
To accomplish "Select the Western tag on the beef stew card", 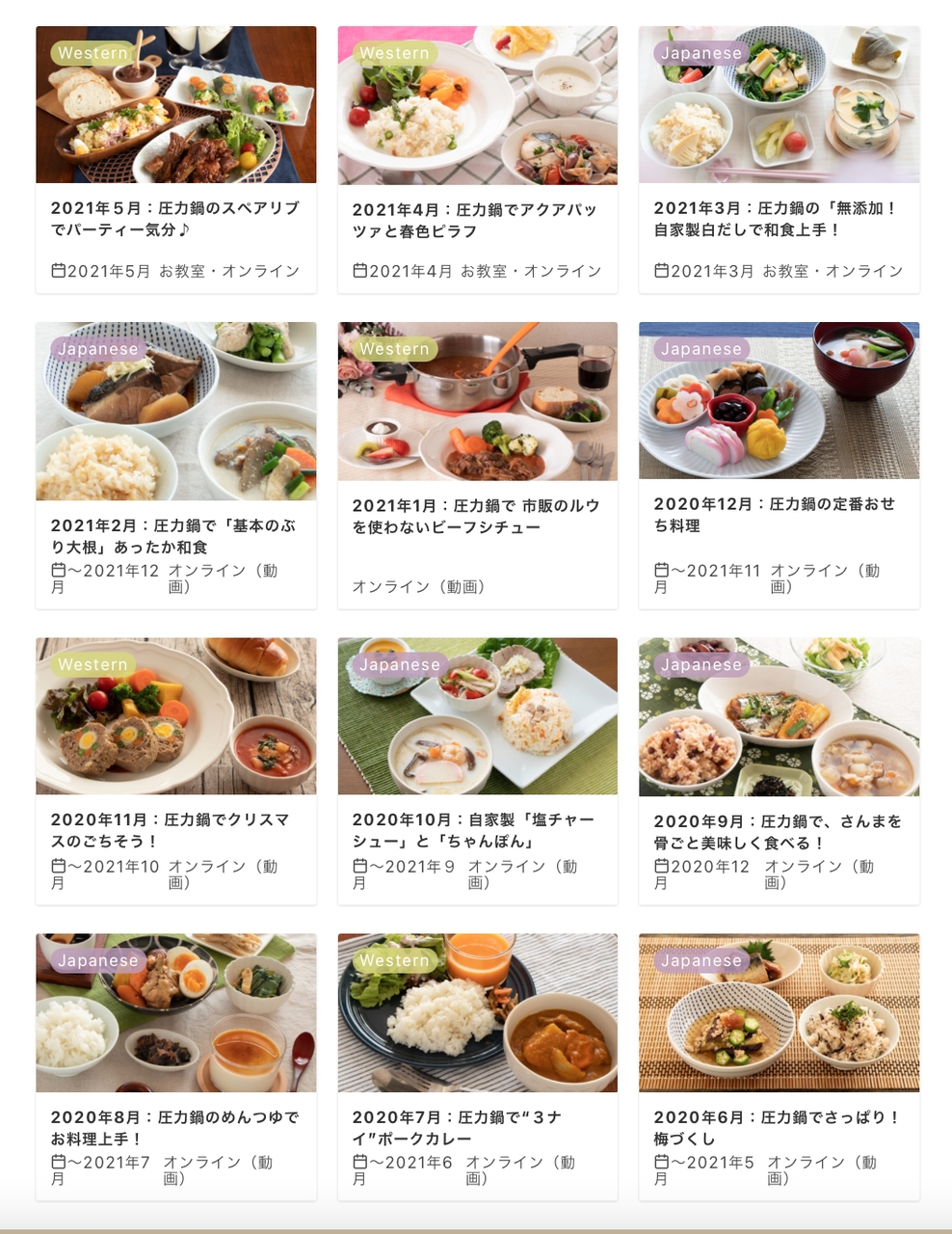I will click(x=394, y=348).
